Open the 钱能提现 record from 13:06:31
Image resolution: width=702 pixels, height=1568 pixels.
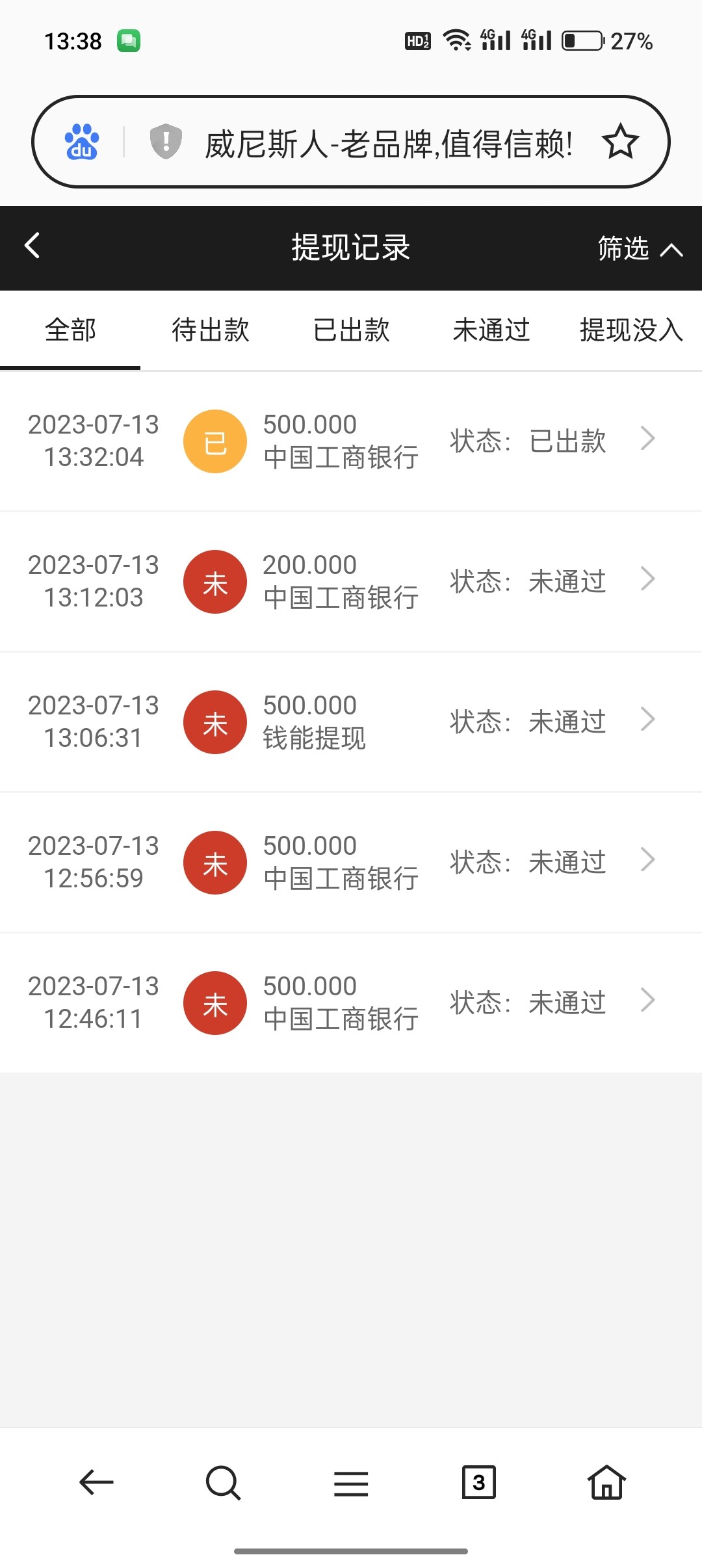pyautogui.click(x=351, y=722)
